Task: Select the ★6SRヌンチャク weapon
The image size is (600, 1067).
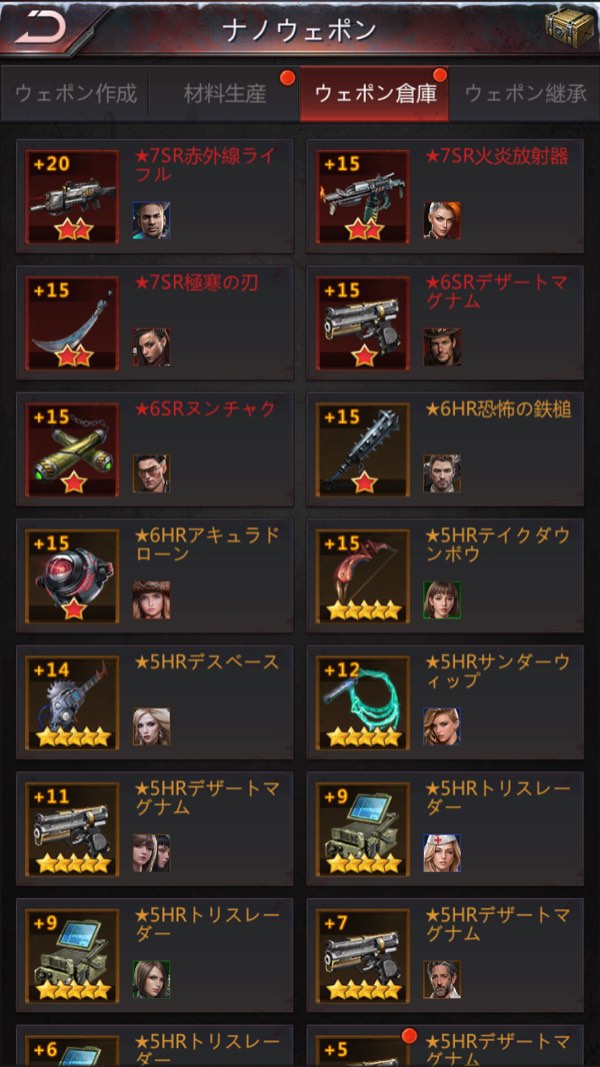Action: click(x=155, y=449)
